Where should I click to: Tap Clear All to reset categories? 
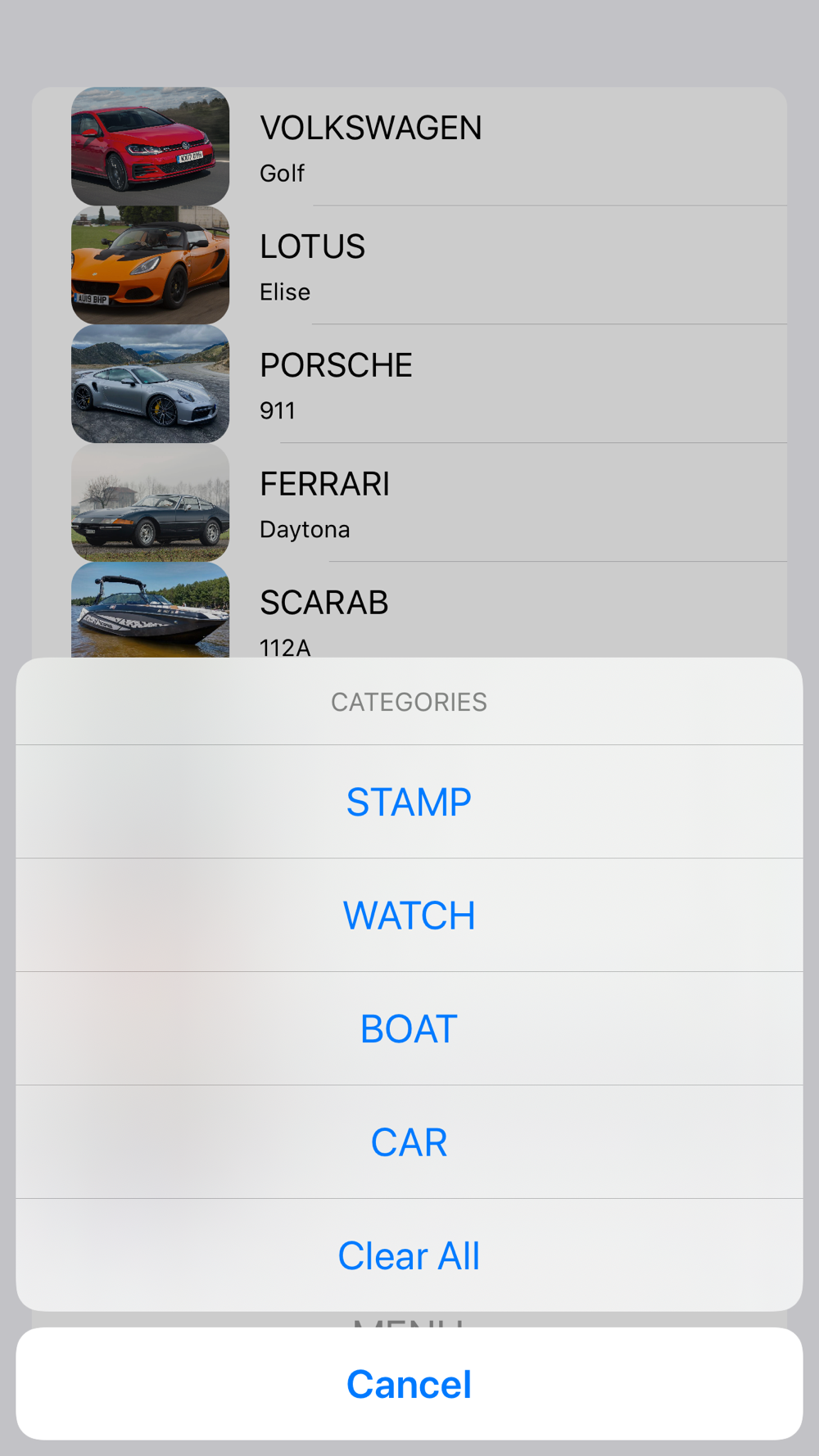[409, 1255]
